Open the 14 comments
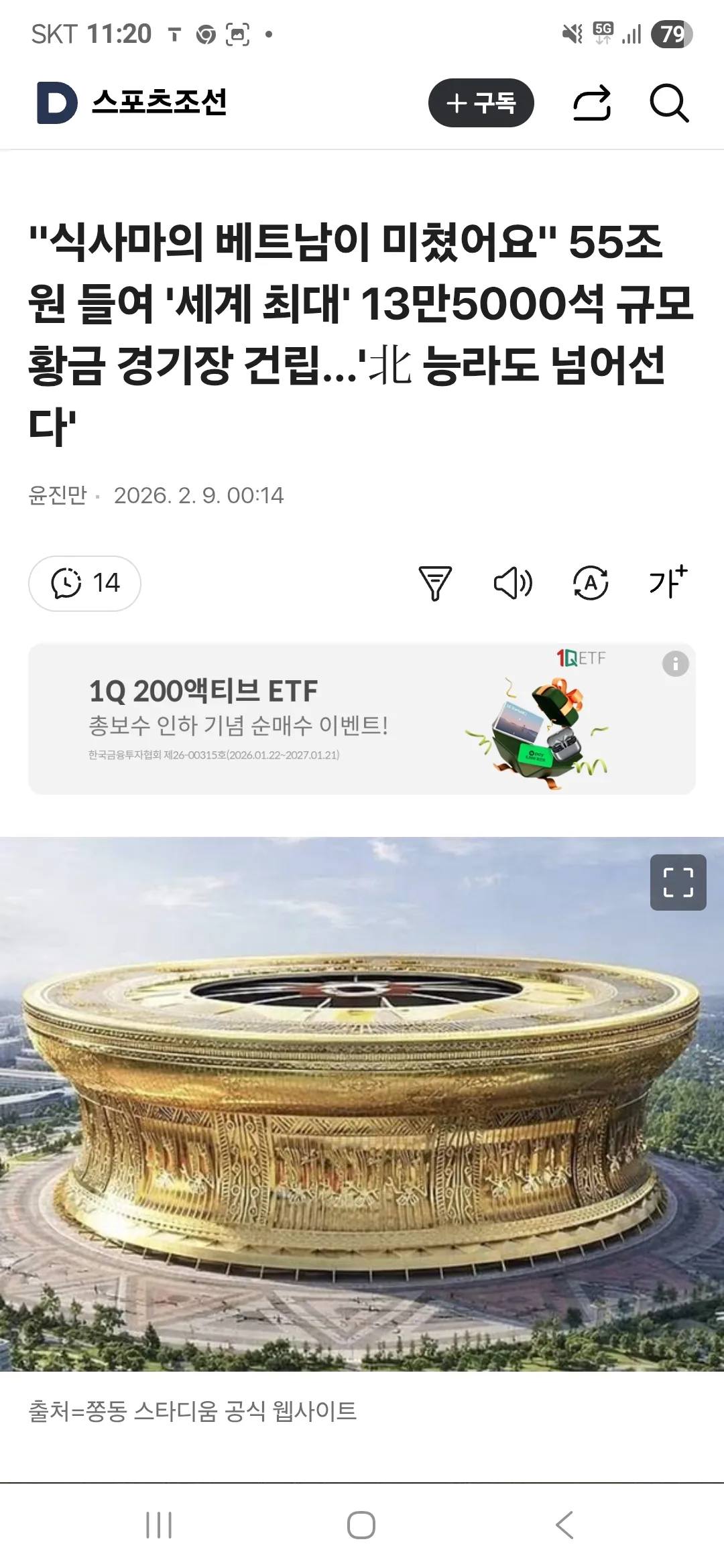 pyautogui.click(x=85, y=583)
